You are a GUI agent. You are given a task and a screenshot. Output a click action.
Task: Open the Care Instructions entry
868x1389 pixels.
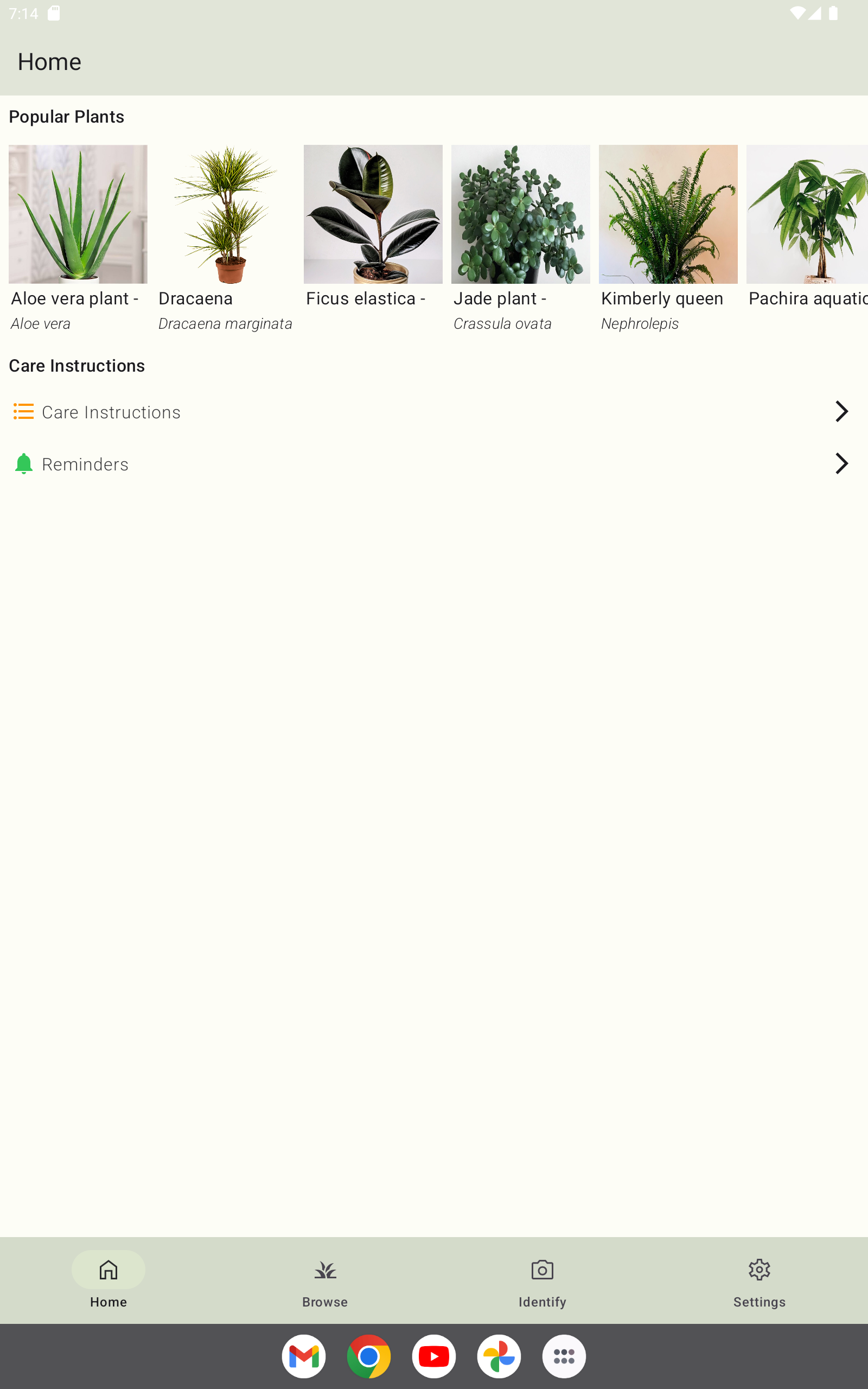click(111, 411)
